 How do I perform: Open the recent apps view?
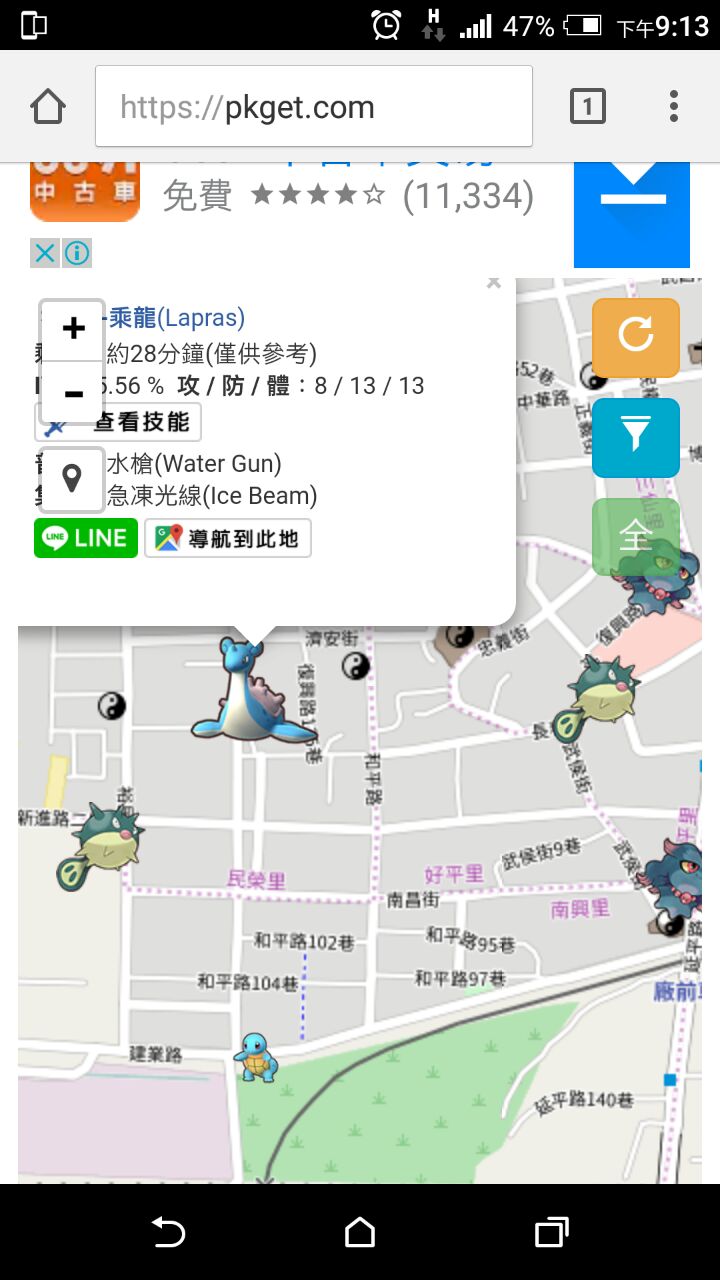click(551, 1232)
